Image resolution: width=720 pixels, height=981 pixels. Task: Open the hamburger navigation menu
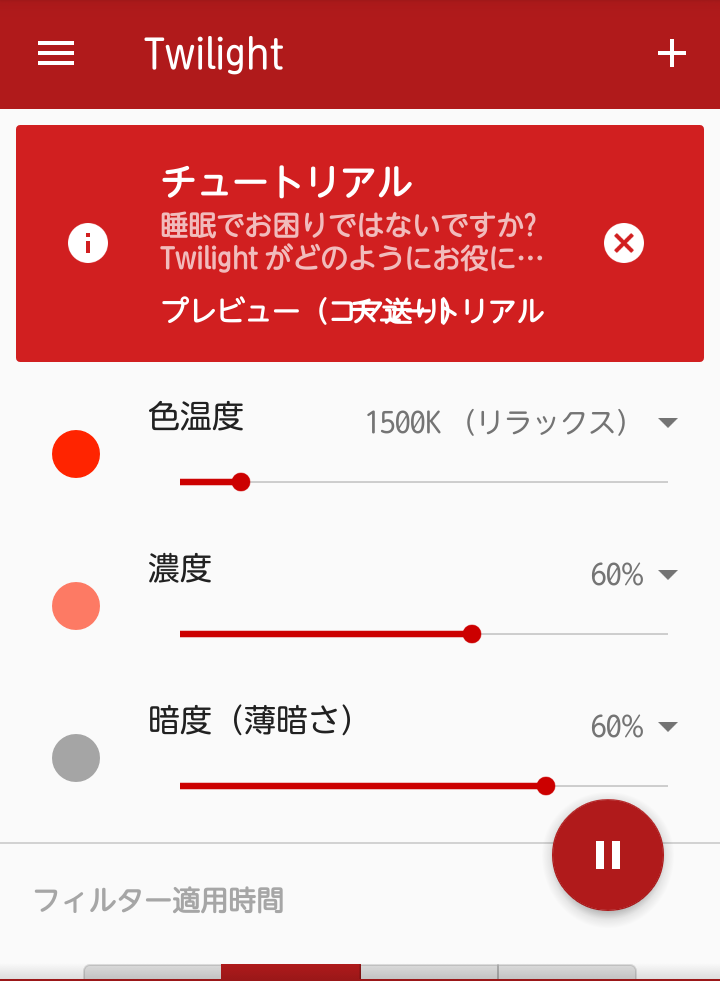tap(56, 54)
